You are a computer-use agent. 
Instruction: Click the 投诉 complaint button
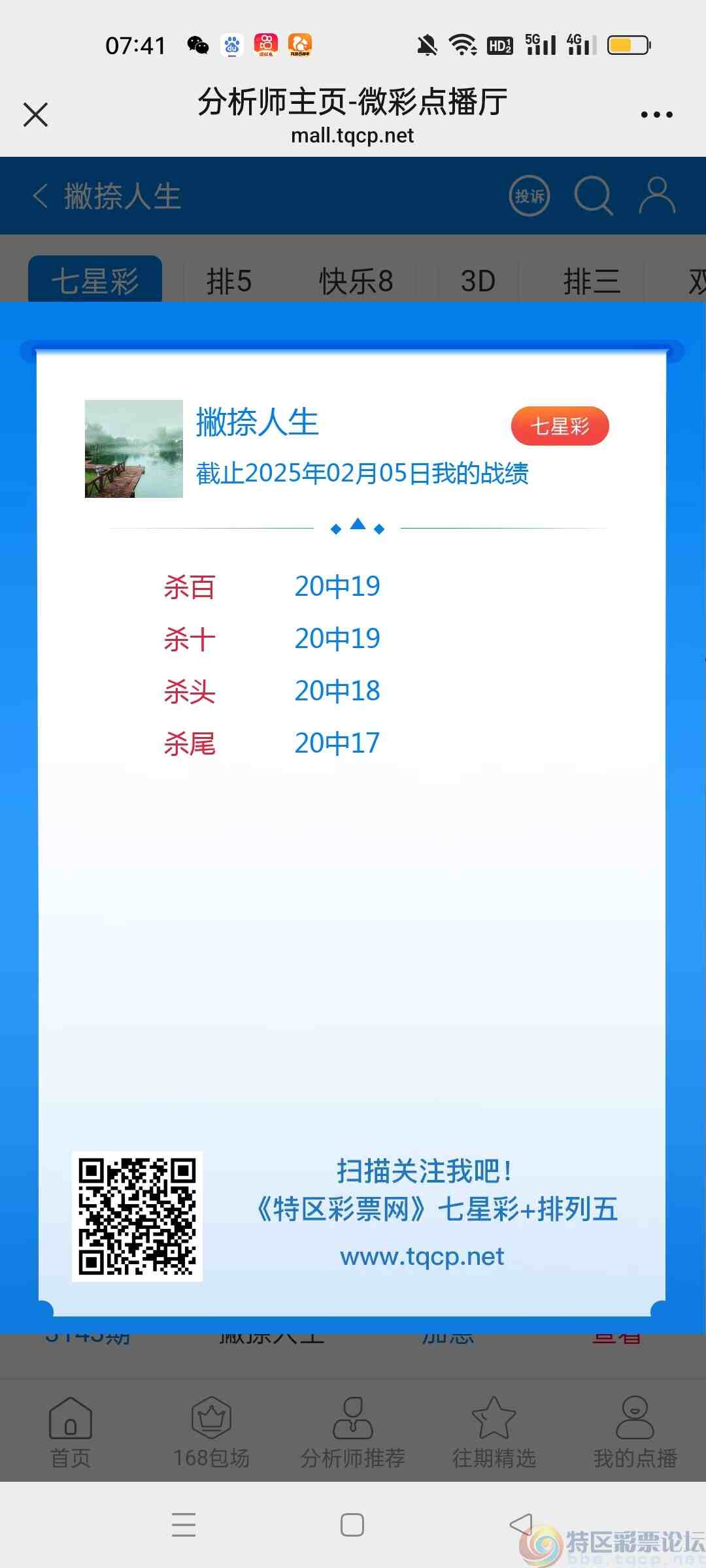pos(529,196)
